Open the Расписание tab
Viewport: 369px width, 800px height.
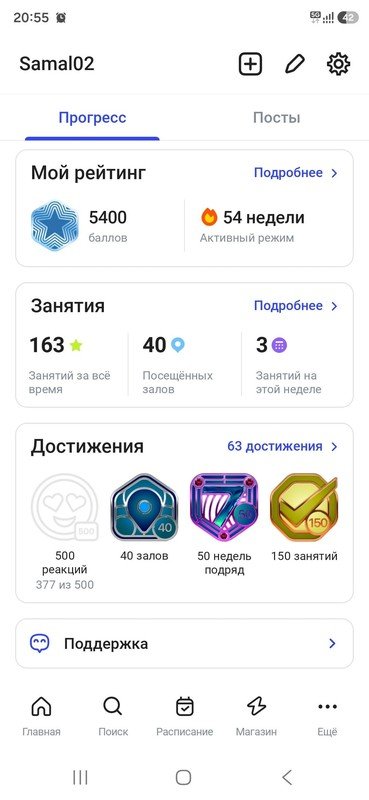coord(184,717)
